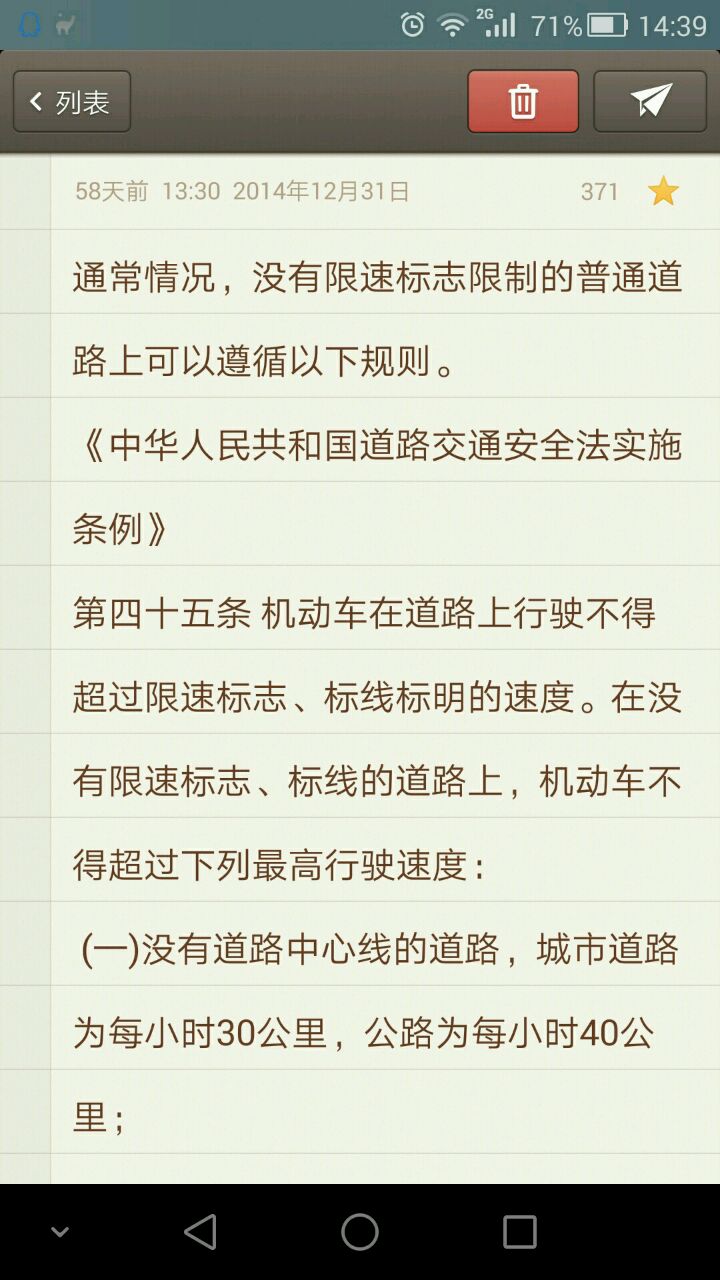The width and height of the screenshot is (720, 1280).
Task: Go back to the 列表 note list
Action: [x=72, y=102]
